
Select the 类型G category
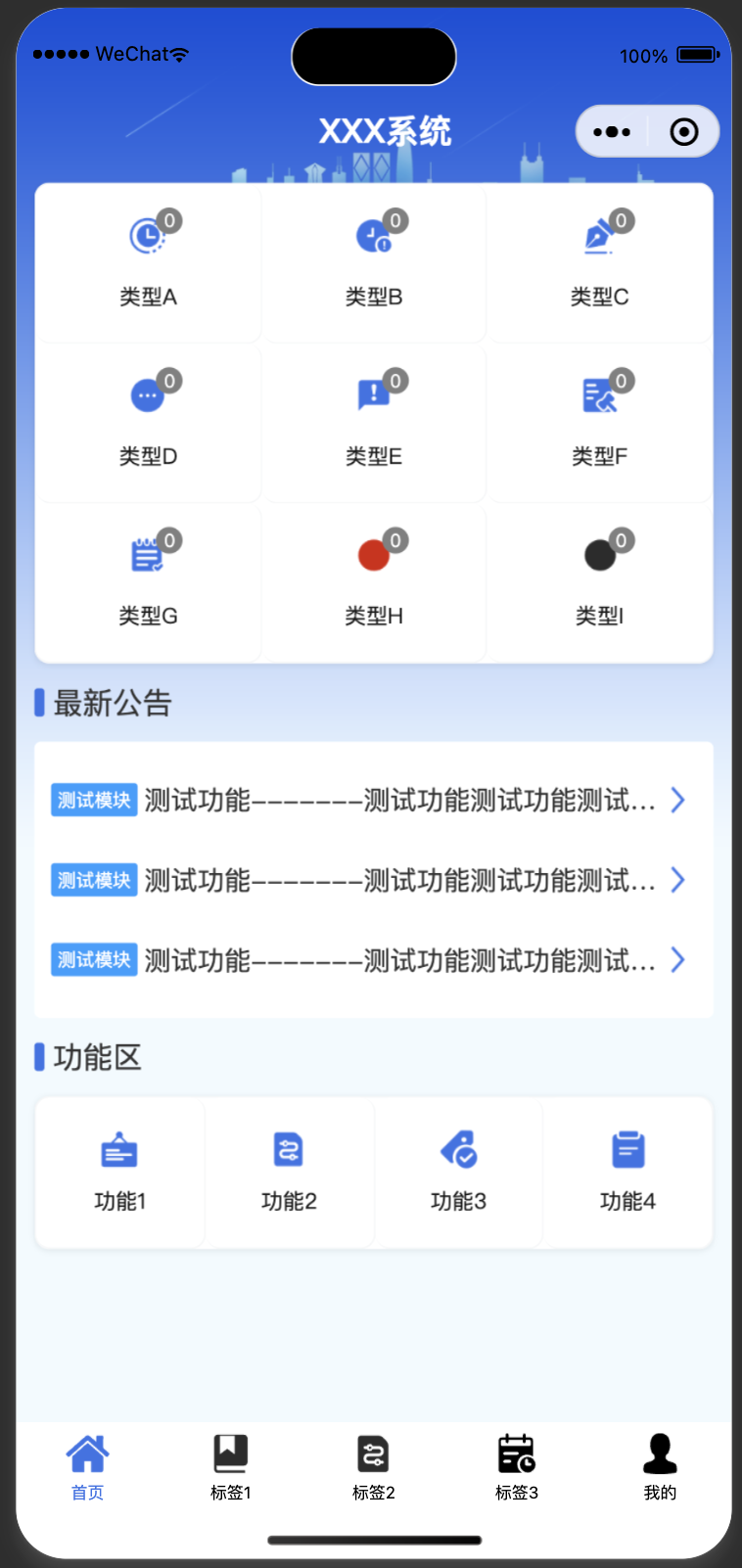pos(148,580)
